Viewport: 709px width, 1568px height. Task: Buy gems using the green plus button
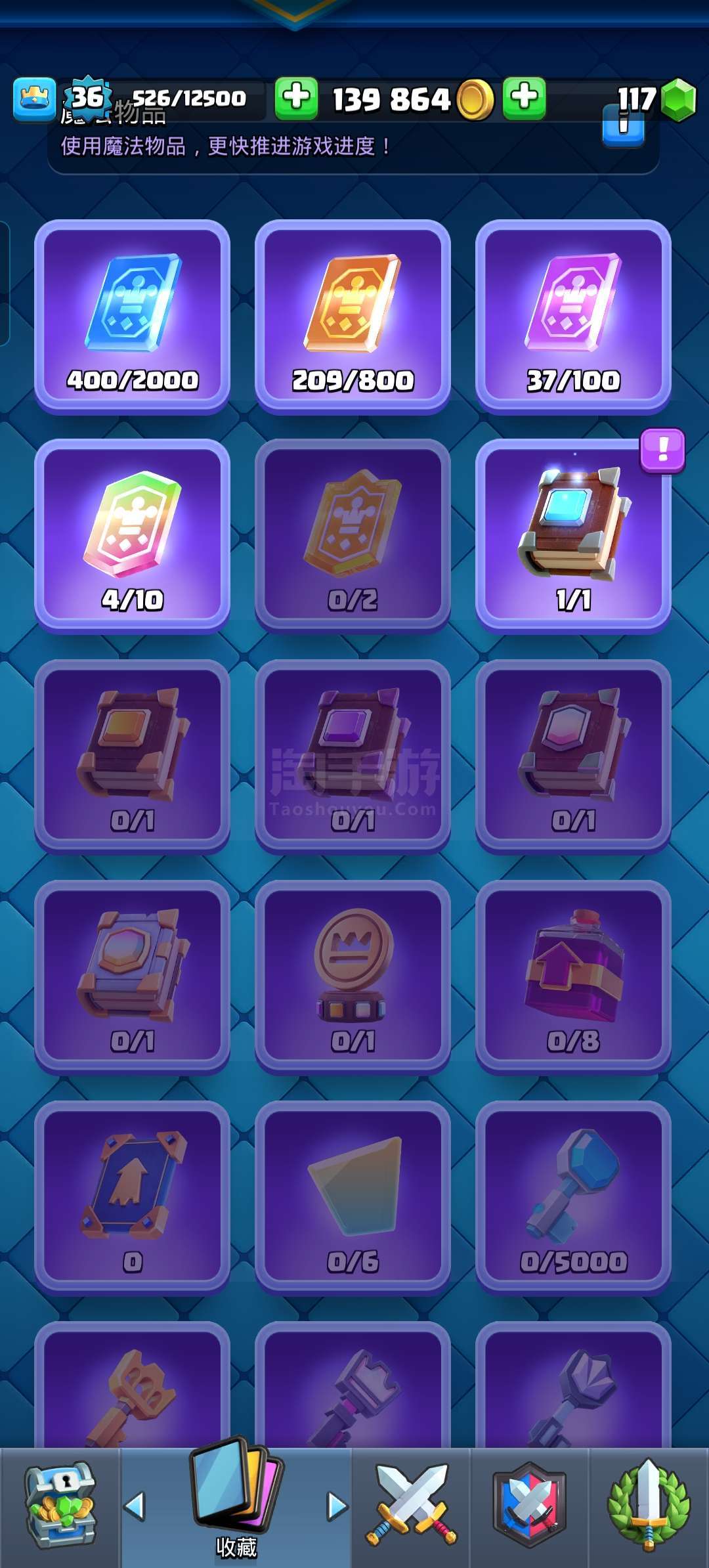tap(524, 98)
